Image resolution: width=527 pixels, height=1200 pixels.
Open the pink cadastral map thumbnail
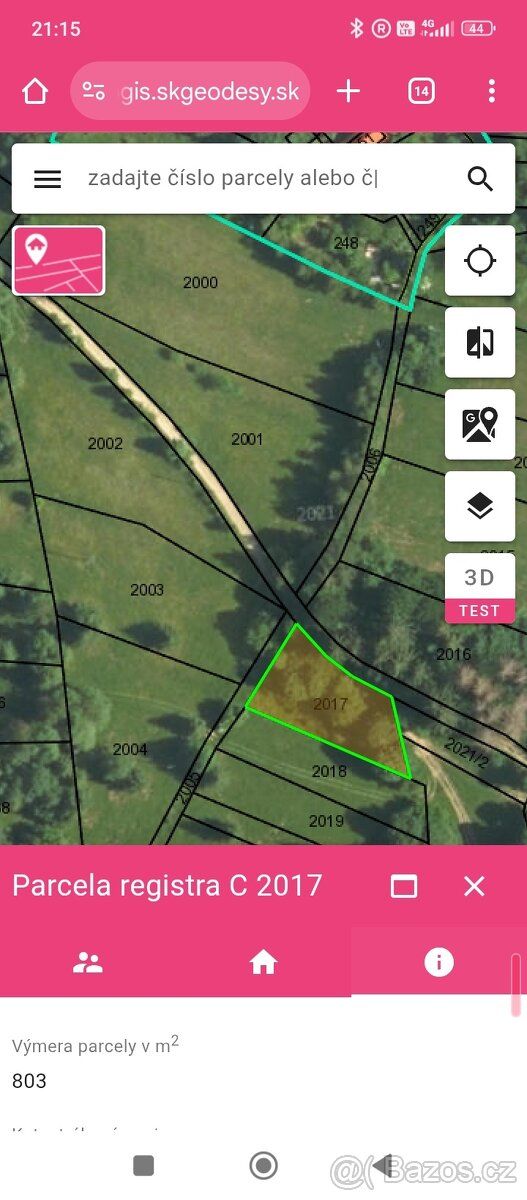pyautogui.click(x=58, y=260)
